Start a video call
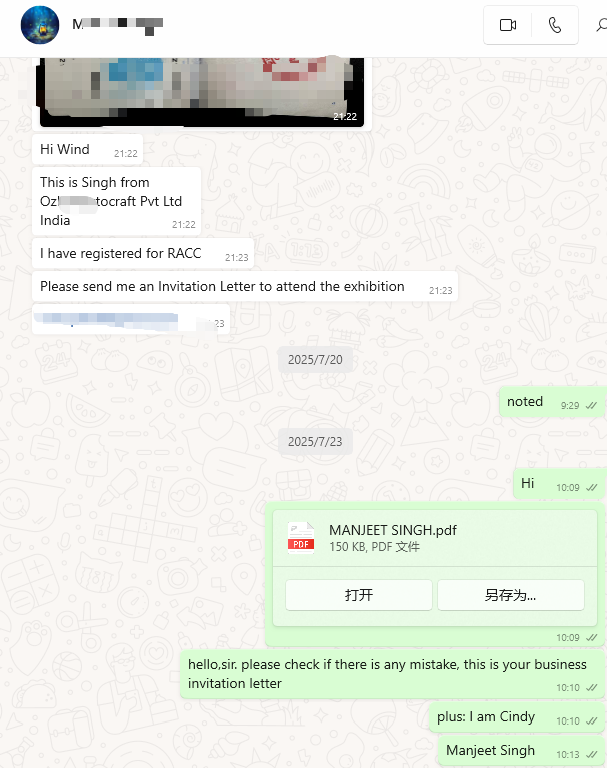This screenshot has width=607, height=768. pyautogui.click(x=508, y=26)
